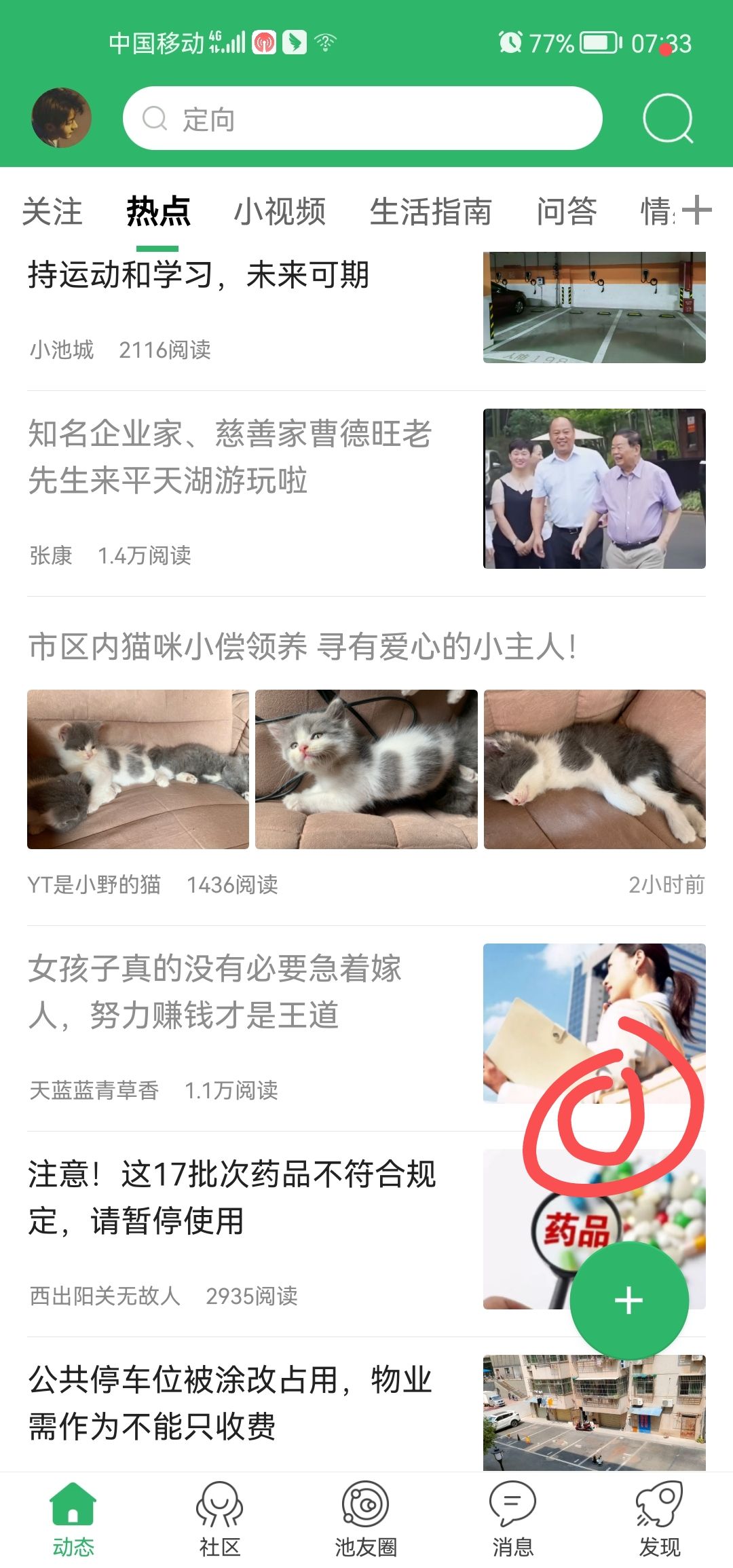
Task: Switch to the 关注 tab
Action: [x=52, y=211]
